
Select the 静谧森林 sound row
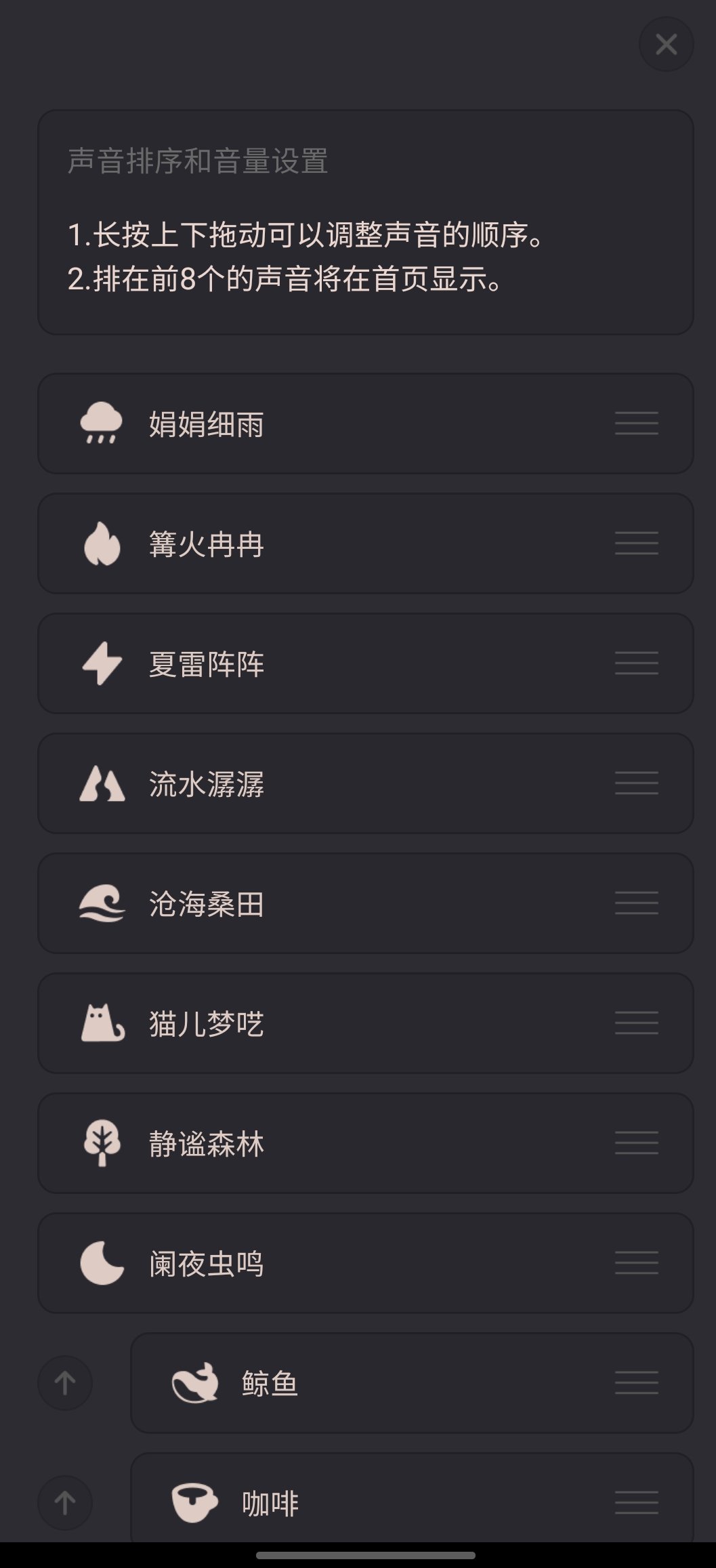365,1143
